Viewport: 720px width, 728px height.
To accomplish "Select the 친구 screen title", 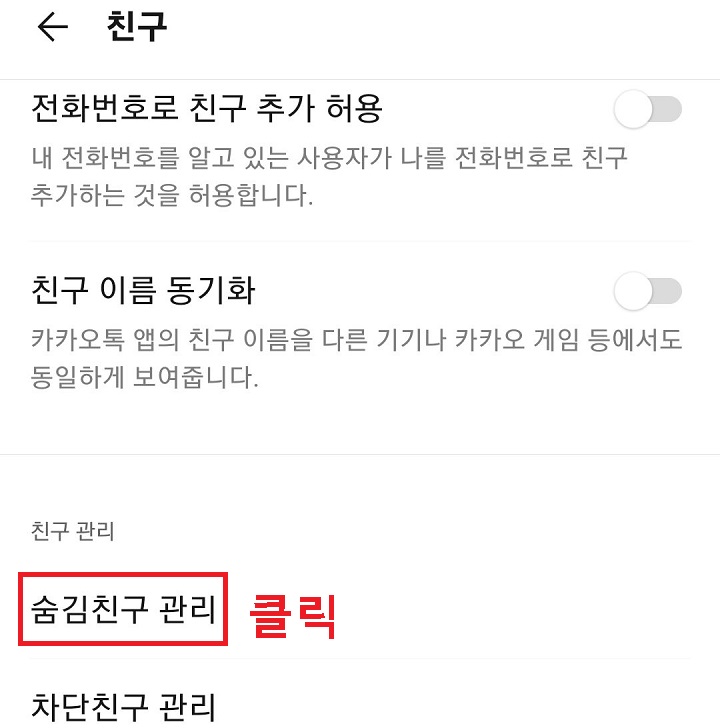I will pos(135,27).
